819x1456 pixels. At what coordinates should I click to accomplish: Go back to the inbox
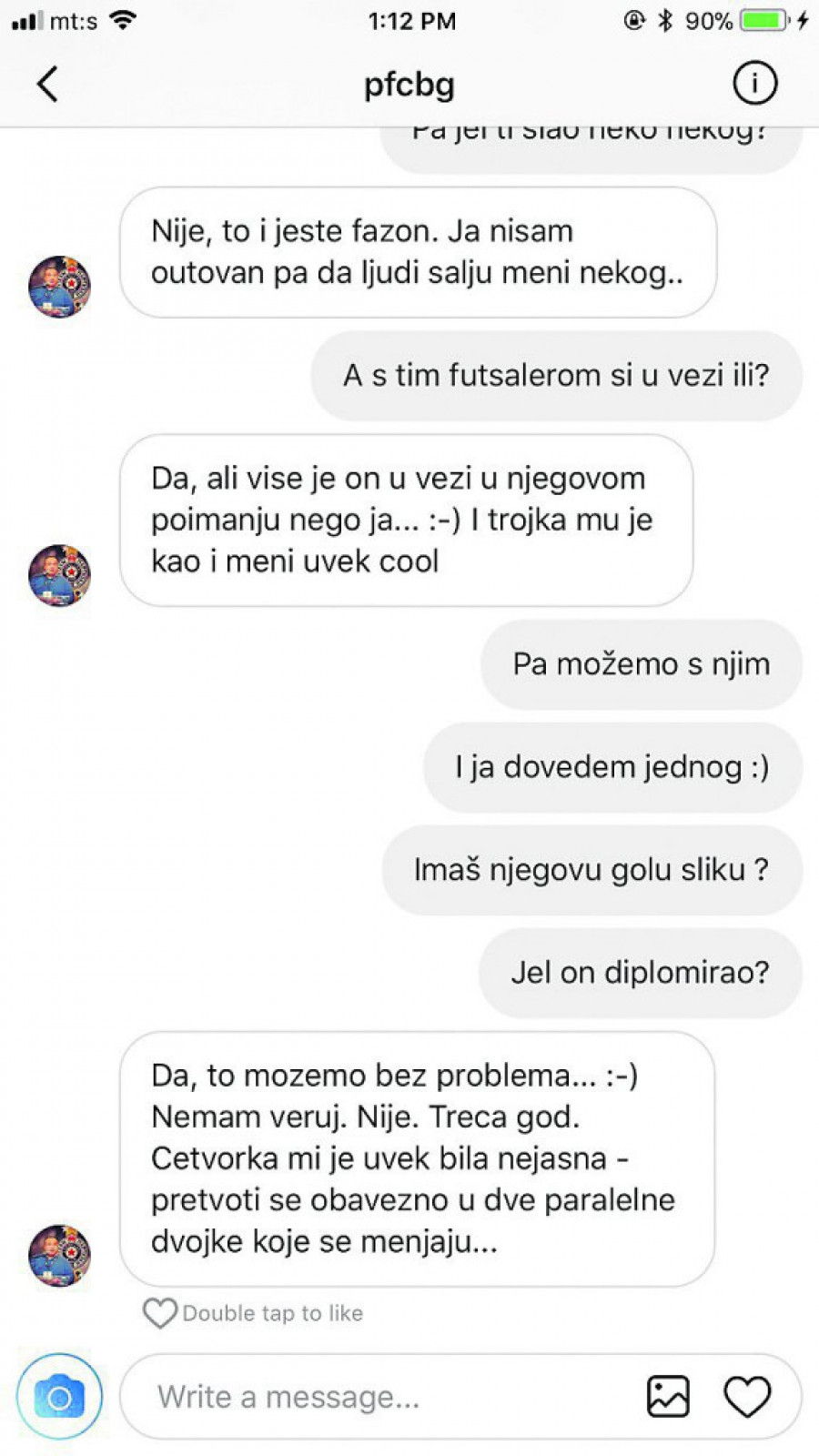pyautogui.click(x=47, y=84)
